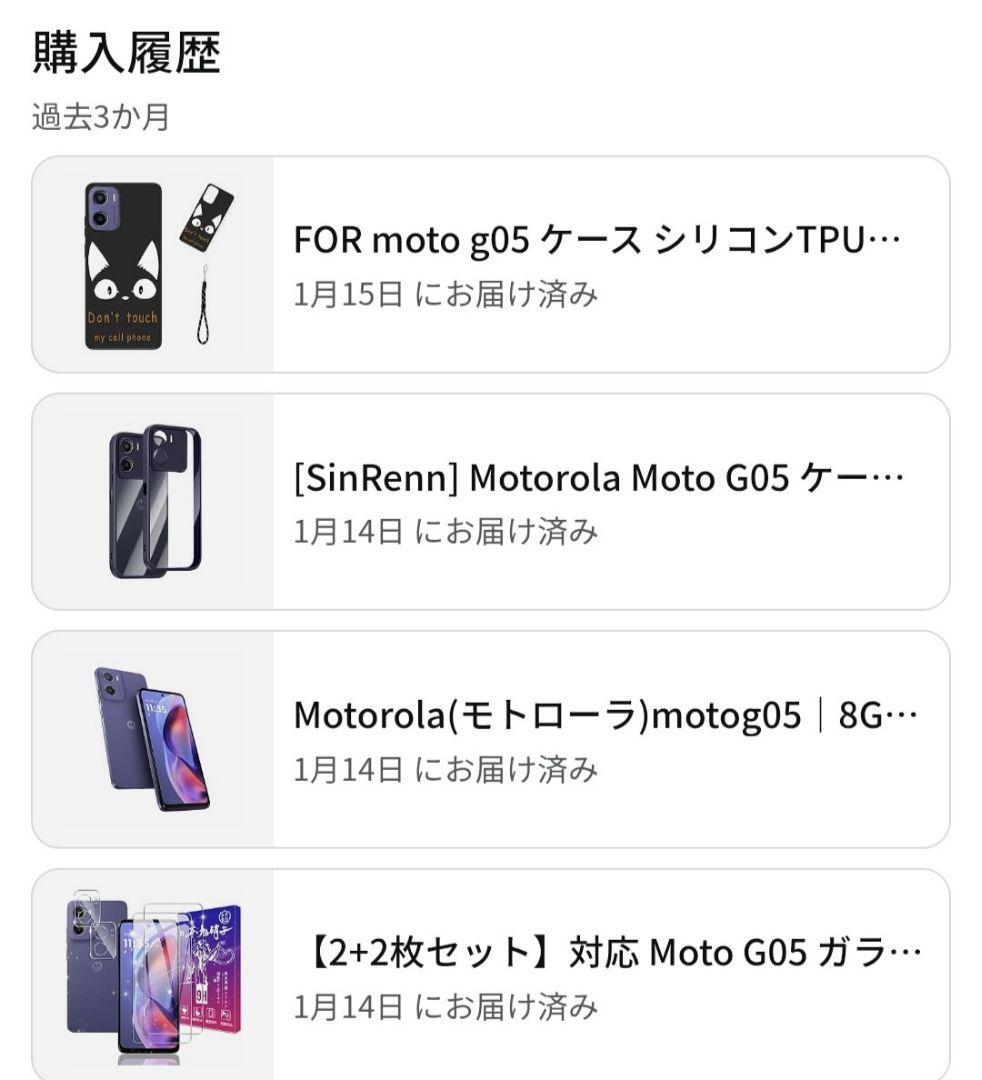Click the Motorola phone order delivery status

[445, 768]
